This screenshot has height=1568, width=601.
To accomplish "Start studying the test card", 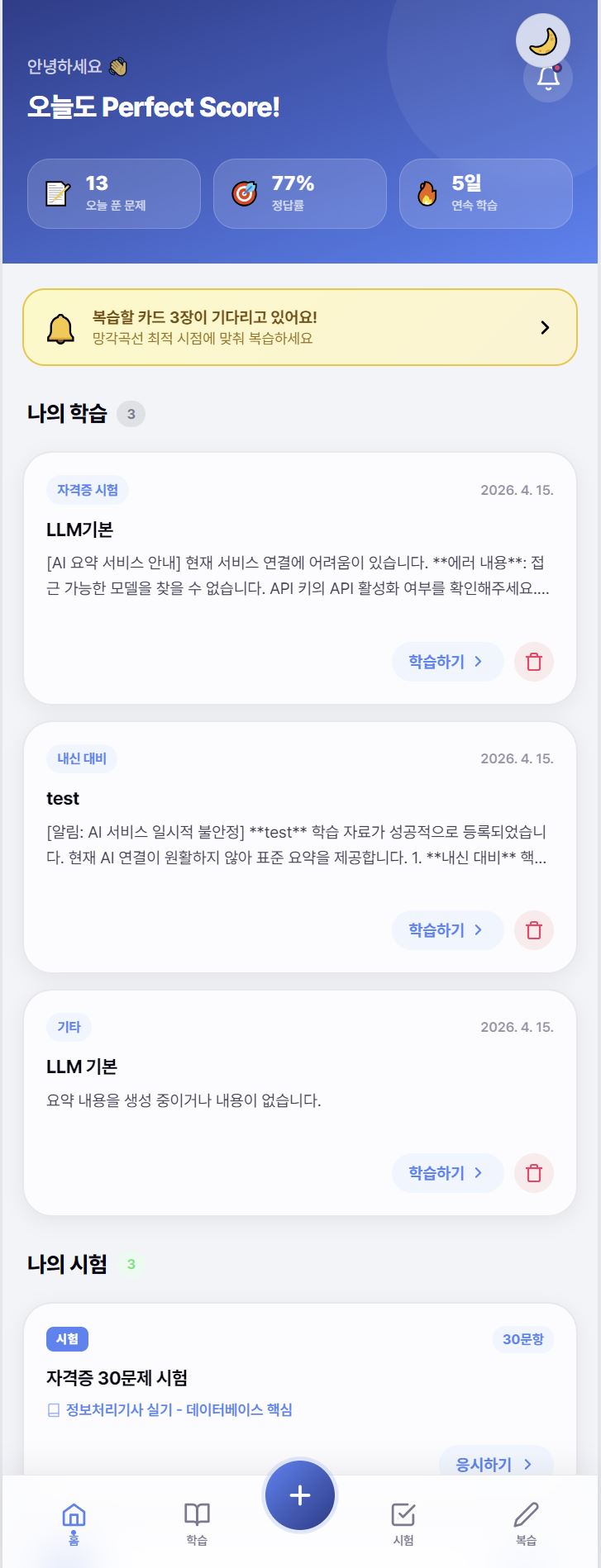I will pos(447,930).
